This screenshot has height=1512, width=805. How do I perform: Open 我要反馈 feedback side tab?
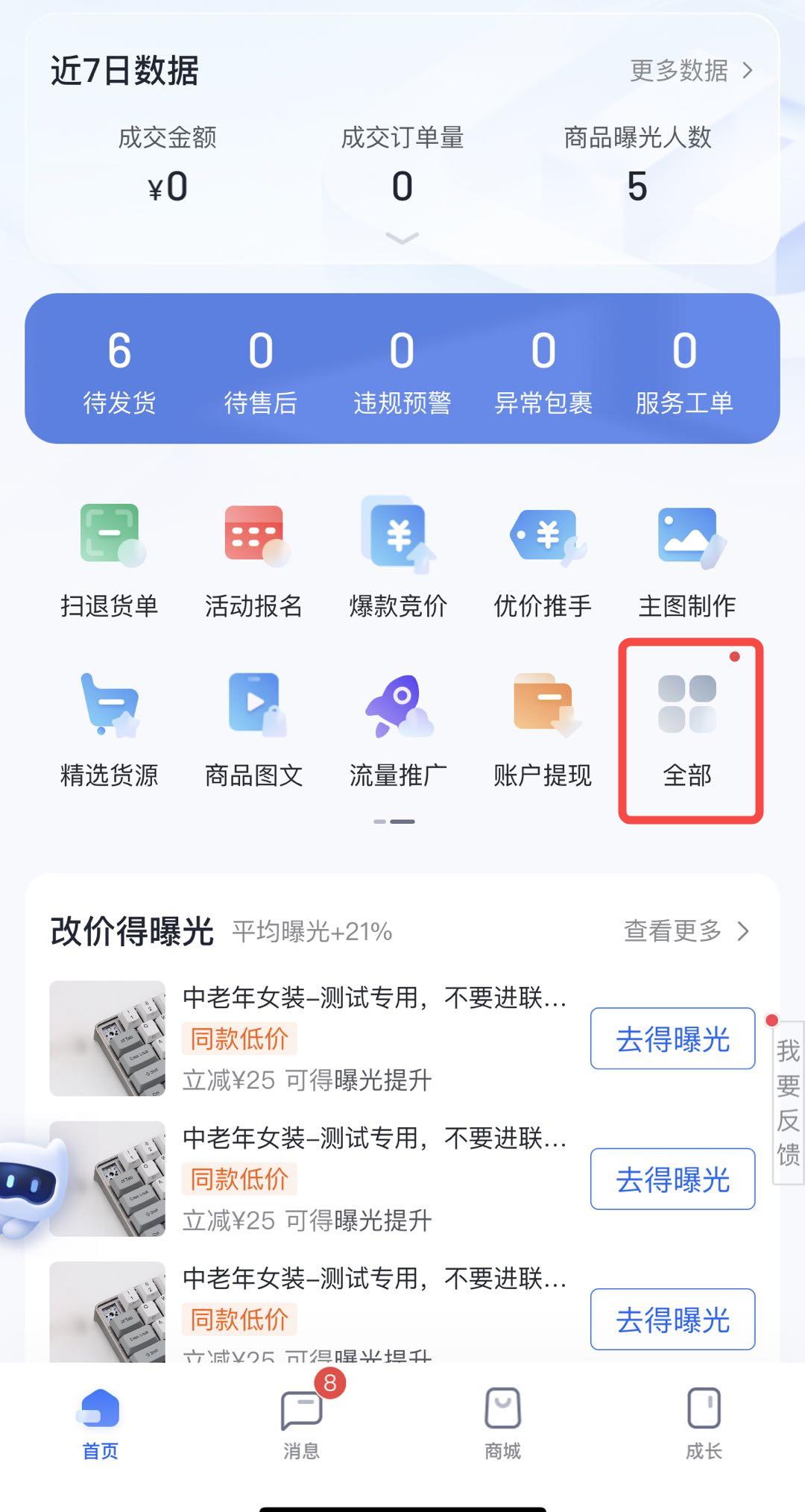788,1102
